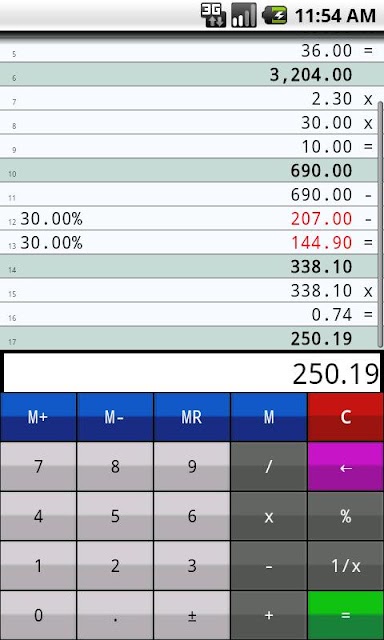The height and width of the screenshot is (640, 384).
Task: Clear the display with the red C key
Action: [346, 417]
